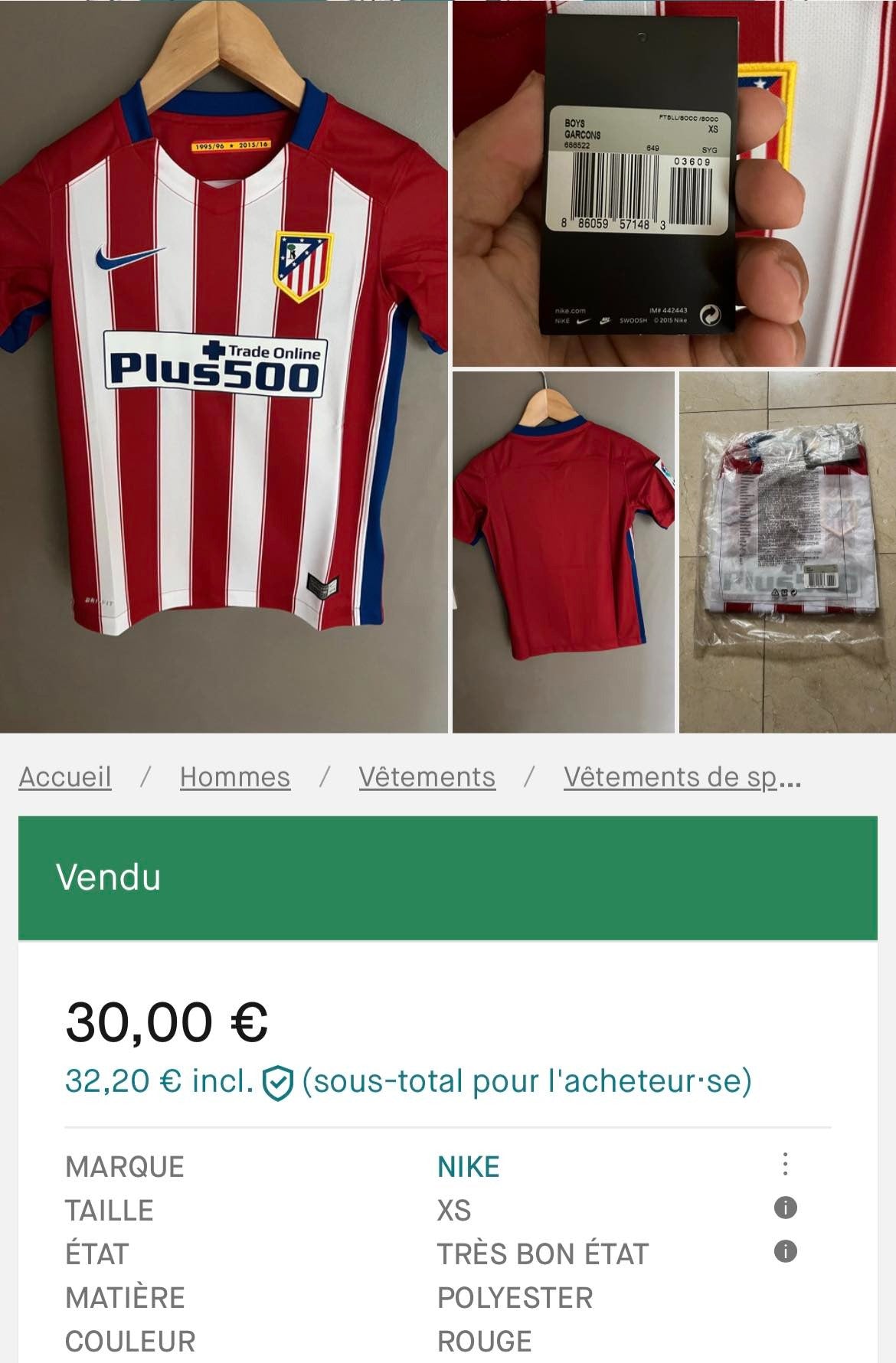Open the NIKE brand page
Screen dimensions: 896x1363
pyautogui.click(x=468, y=1167)
